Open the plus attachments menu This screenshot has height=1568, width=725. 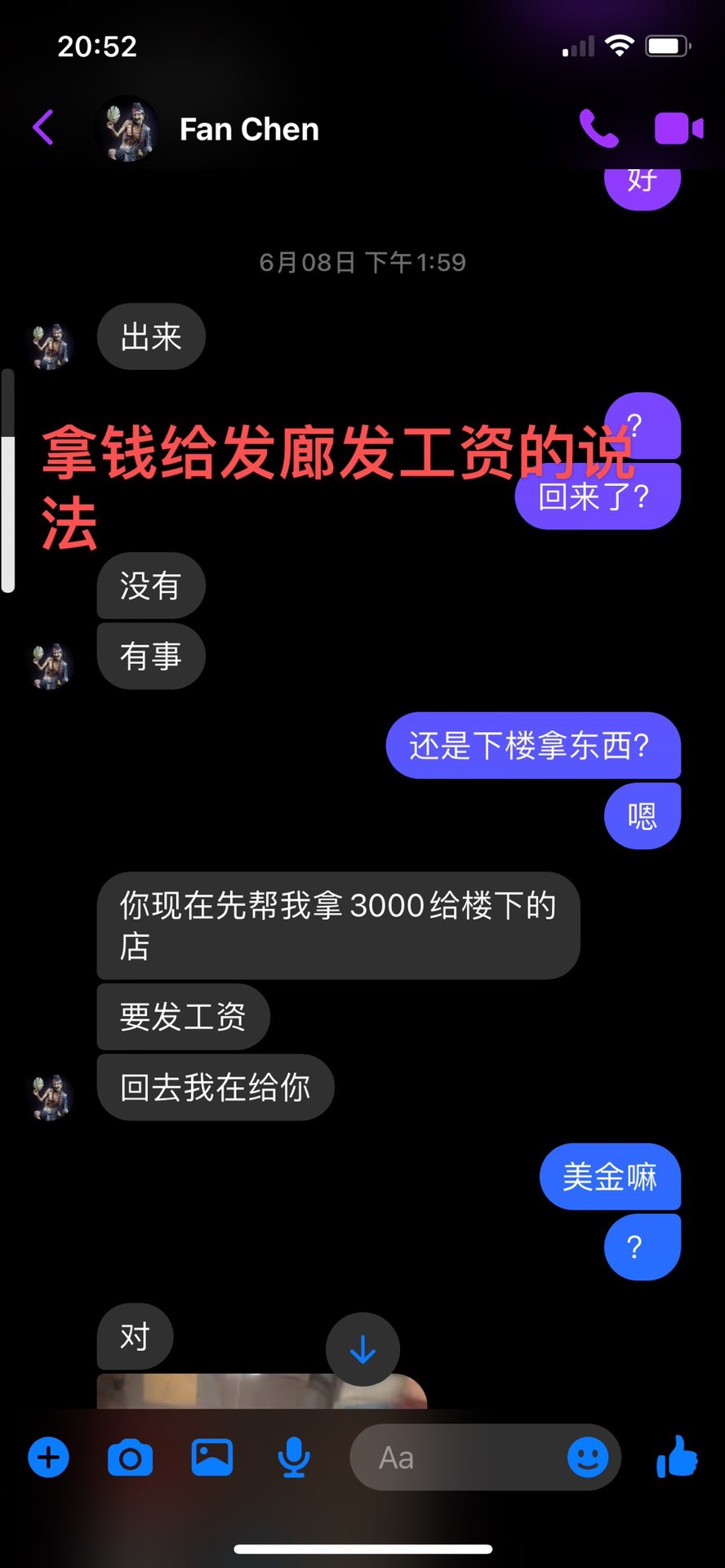coord(49,1458)
